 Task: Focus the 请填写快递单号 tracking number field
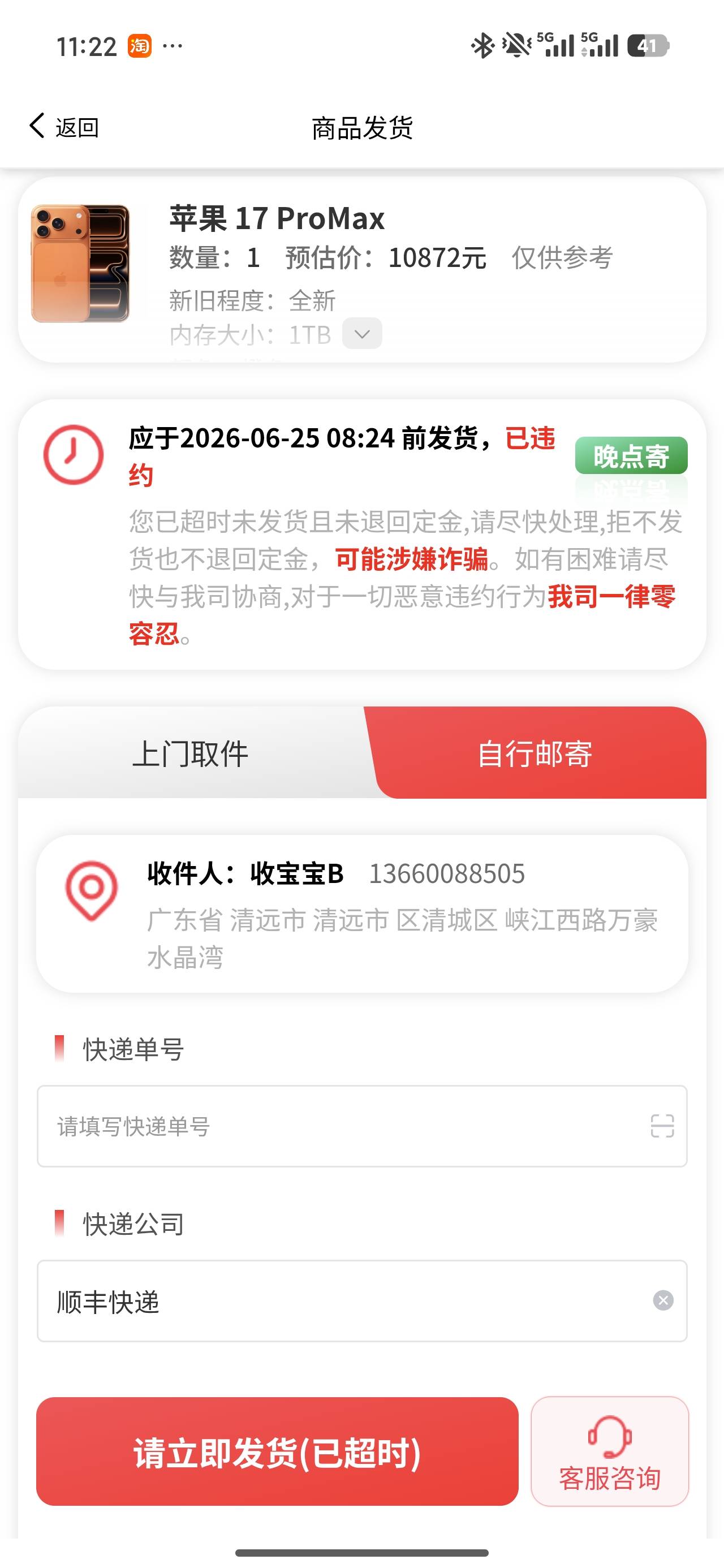(361, 1126)
